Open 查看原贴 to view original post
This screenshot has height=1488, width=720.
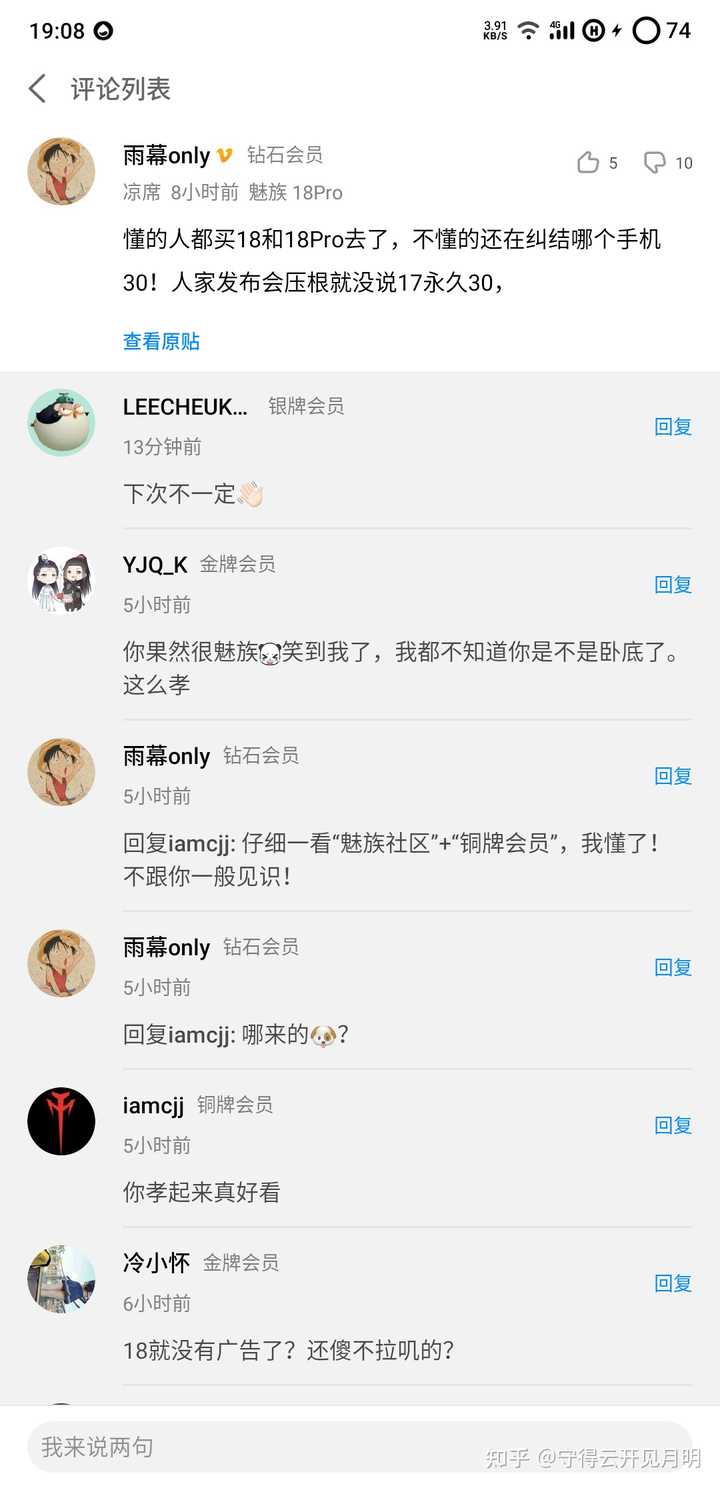pos(161,342)
